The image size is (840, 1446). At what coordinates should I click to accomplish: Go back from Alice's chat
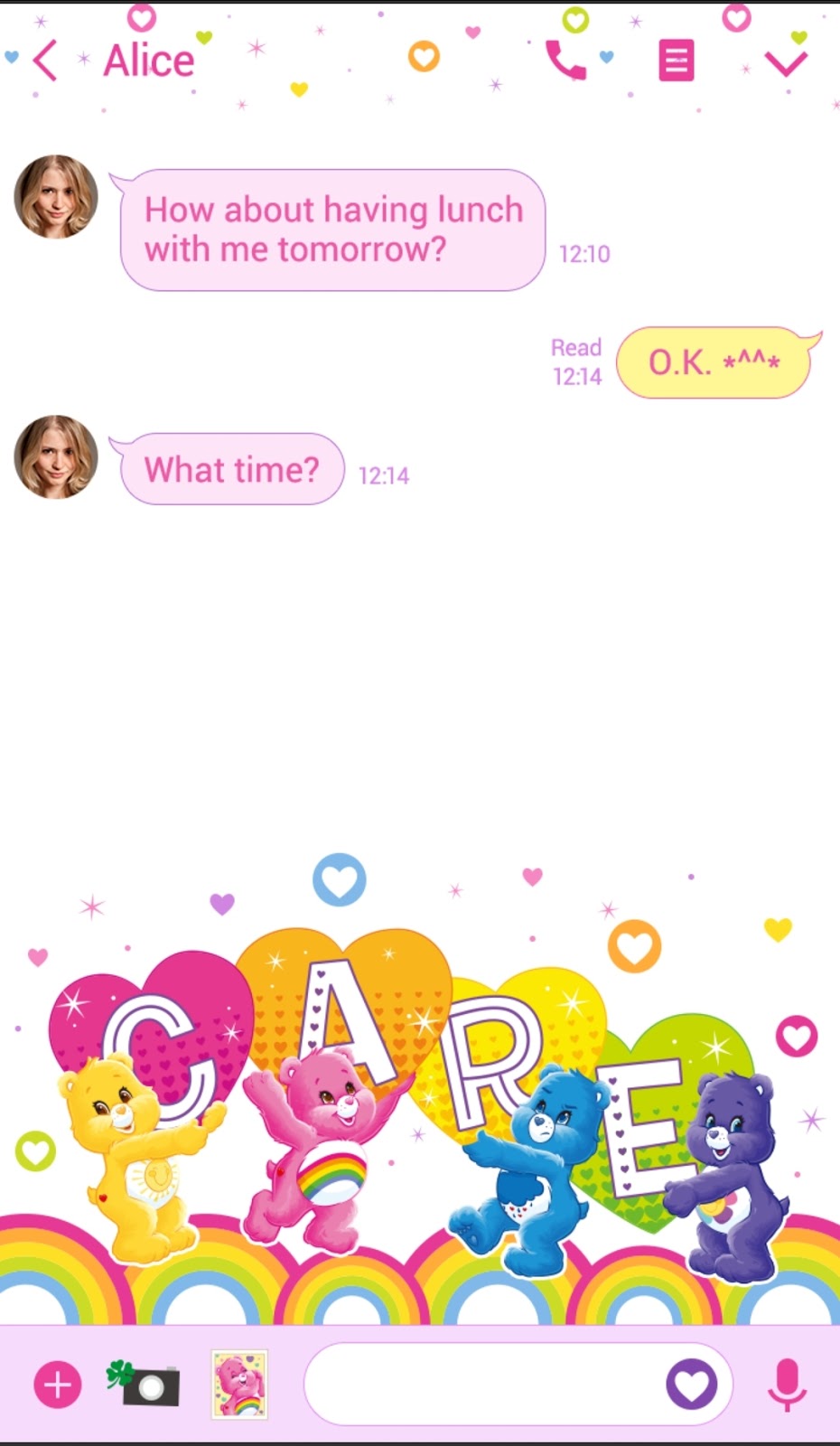pyautogui.click(x=45, y=61)
